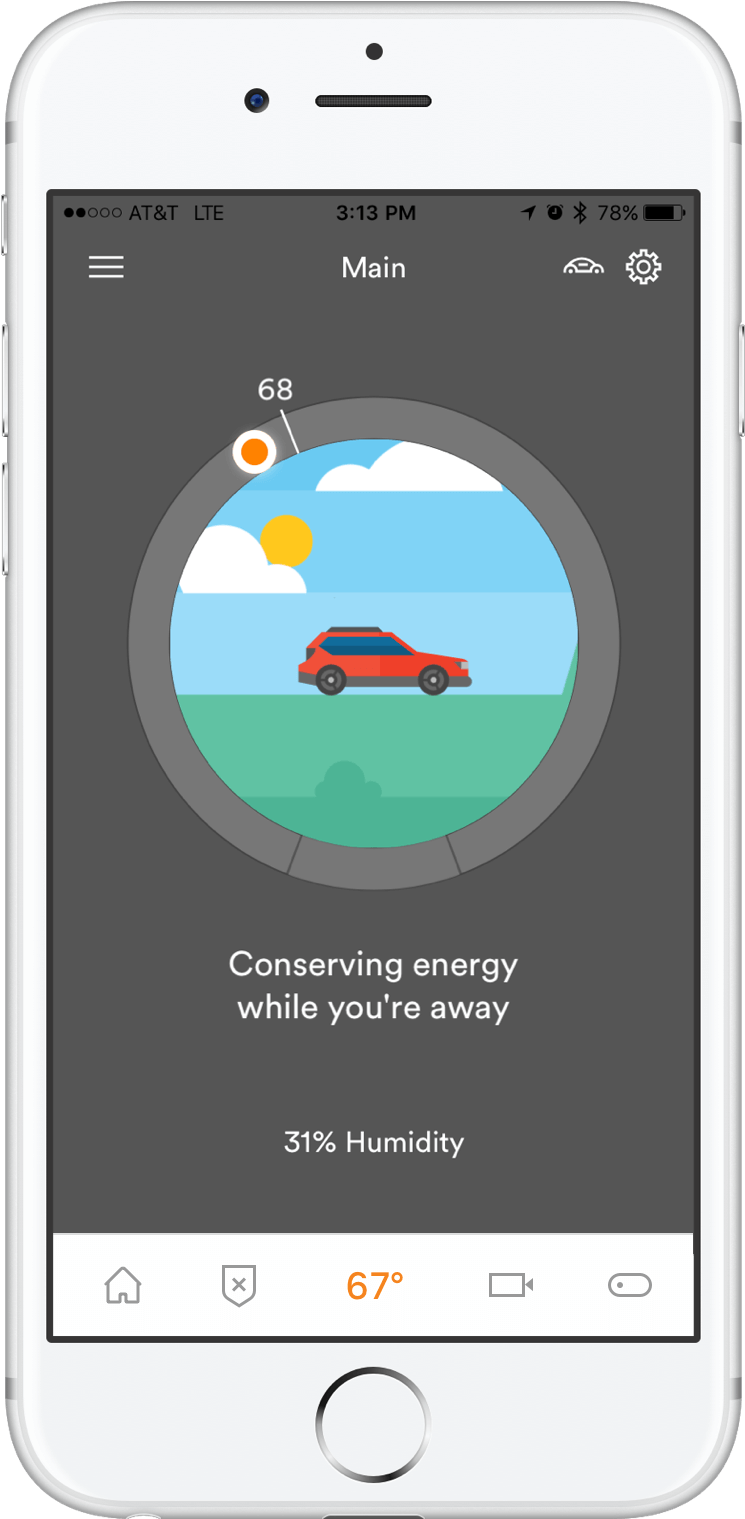745x1519 pixels.
Task: Tap the orange thermostat dial handle
Action: pyautogui.click(x=255, y=452)
